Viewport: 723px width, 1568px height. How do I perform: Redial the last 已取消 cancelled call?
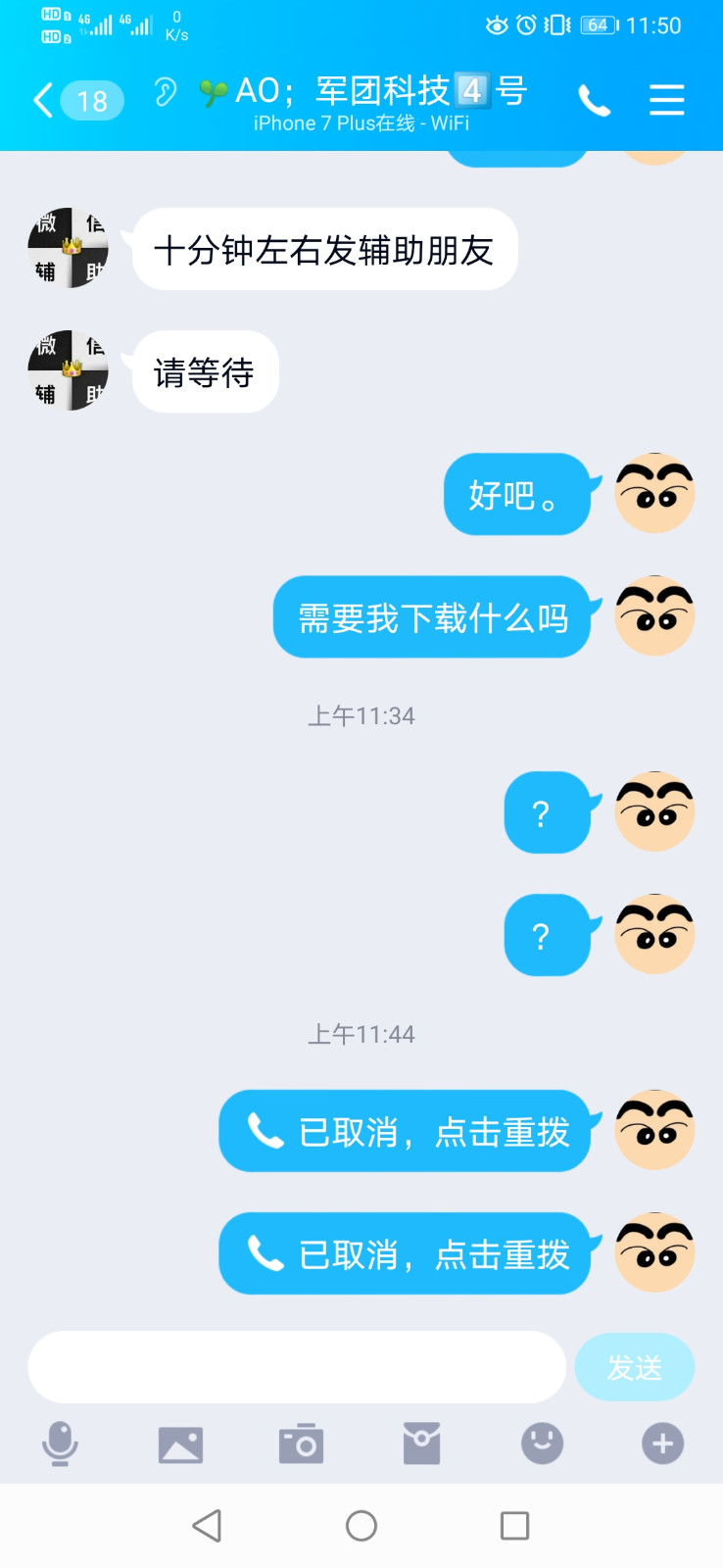pos(405,1253)
